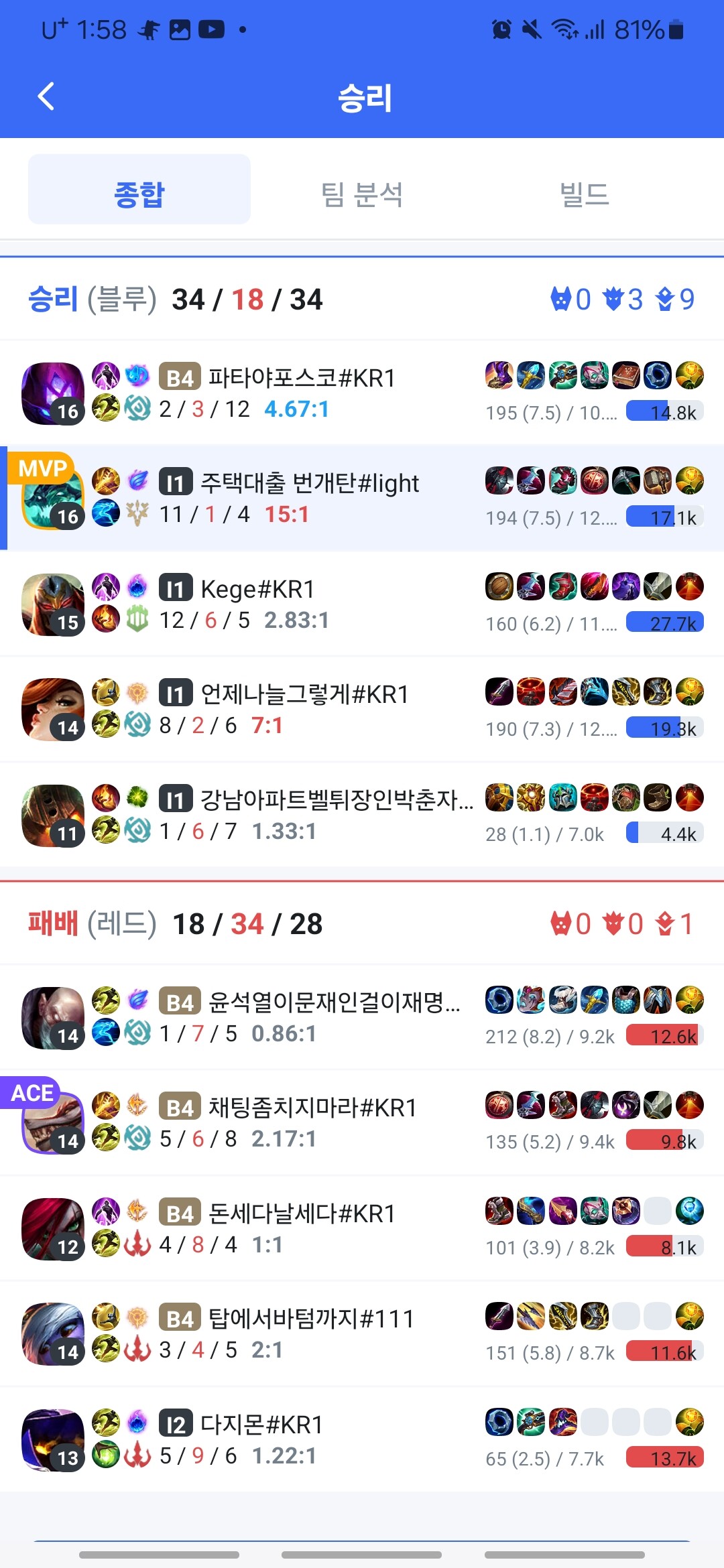Image resolution: width=724 pixels, height=1568 pixels.
Task: Go back using the top-left arrow
Action: (46, 96)
